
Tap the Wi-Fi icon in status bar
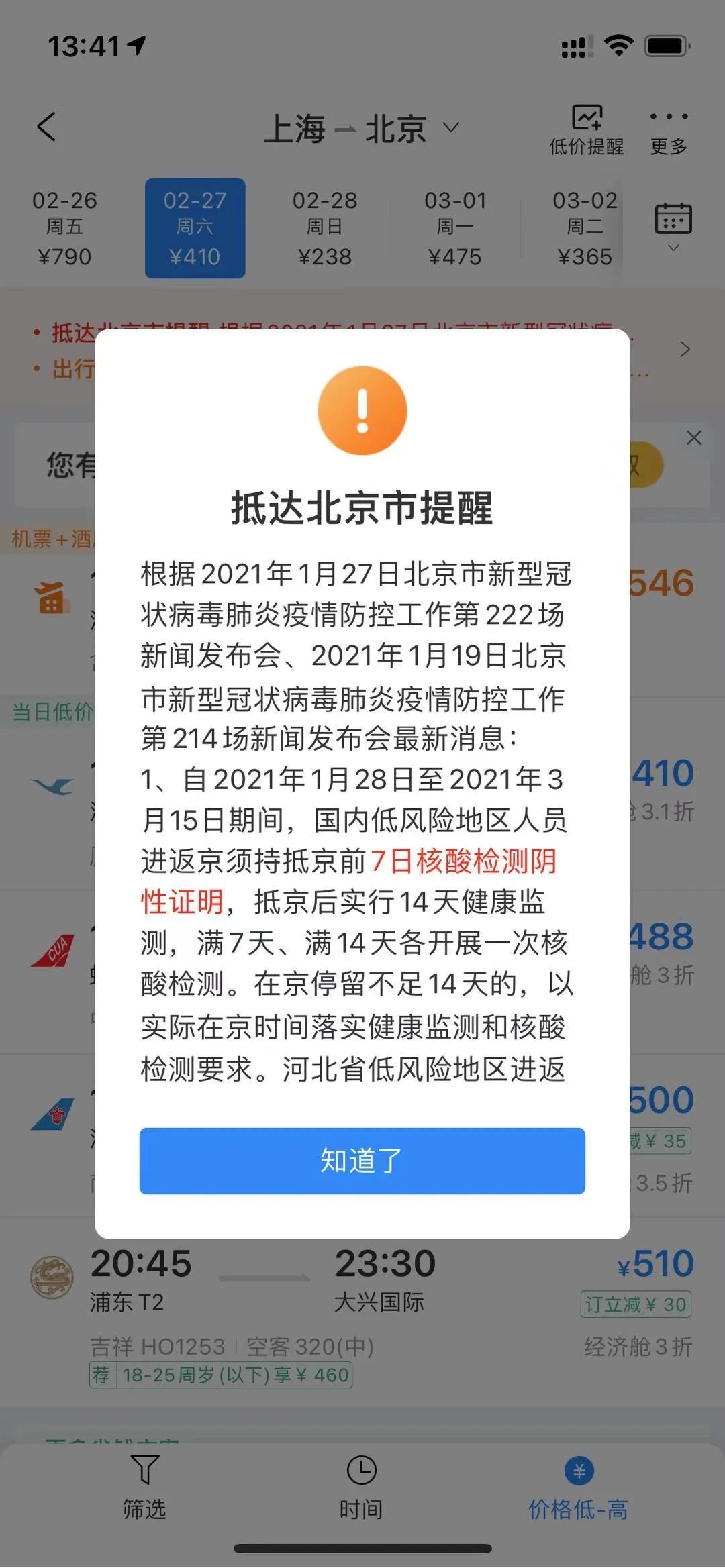(x=617, y=44)
